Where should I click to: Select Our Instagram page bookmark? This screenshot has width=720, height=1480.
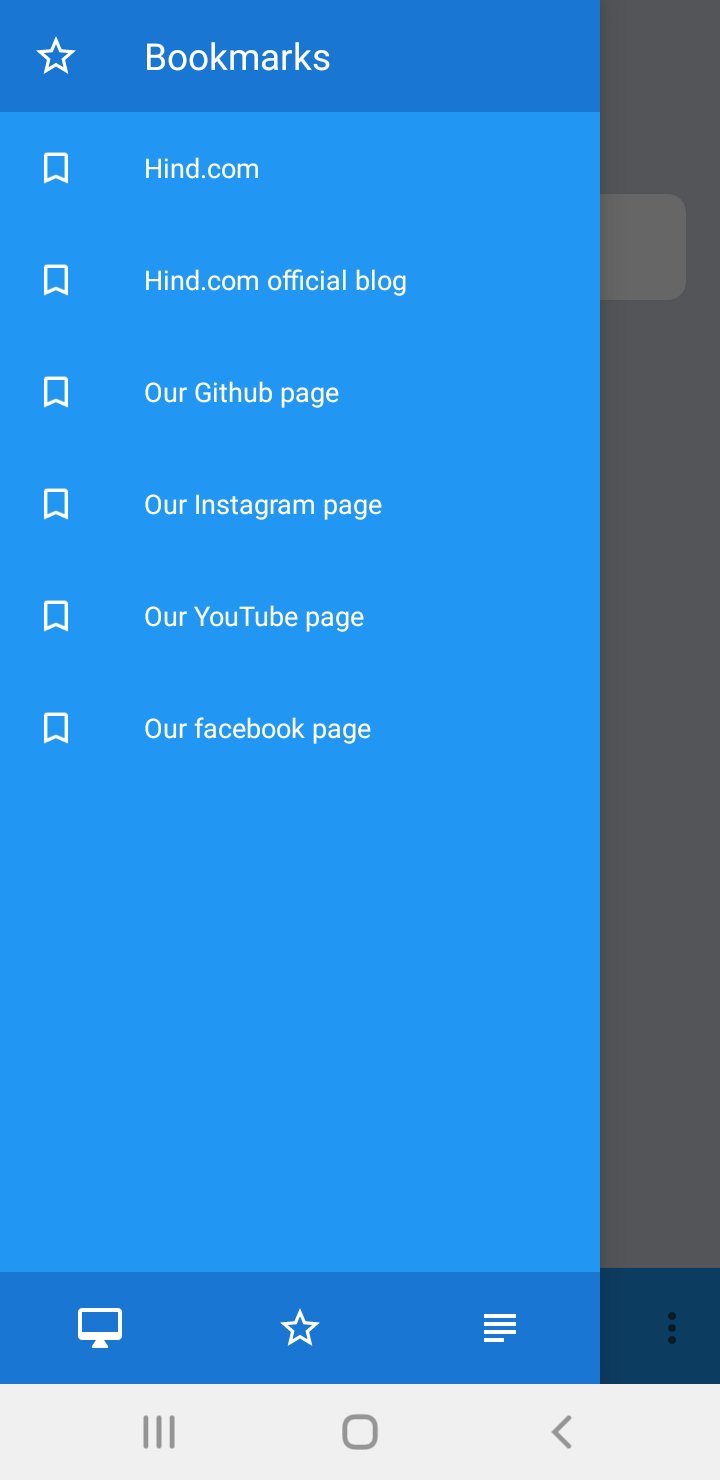click(262, 504)
